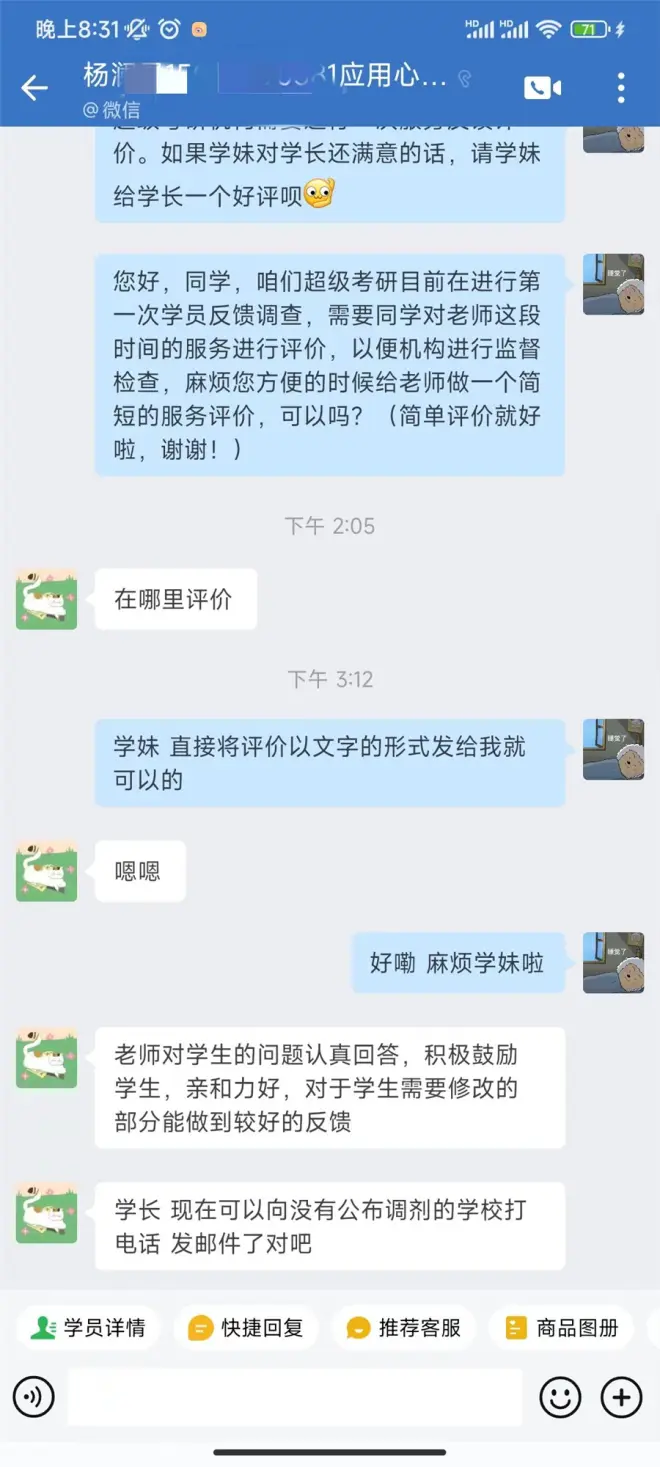The height and width of the screenshot is (1467, 660).
Task: Tap the message text field
Action: [x=295, y=1396]
